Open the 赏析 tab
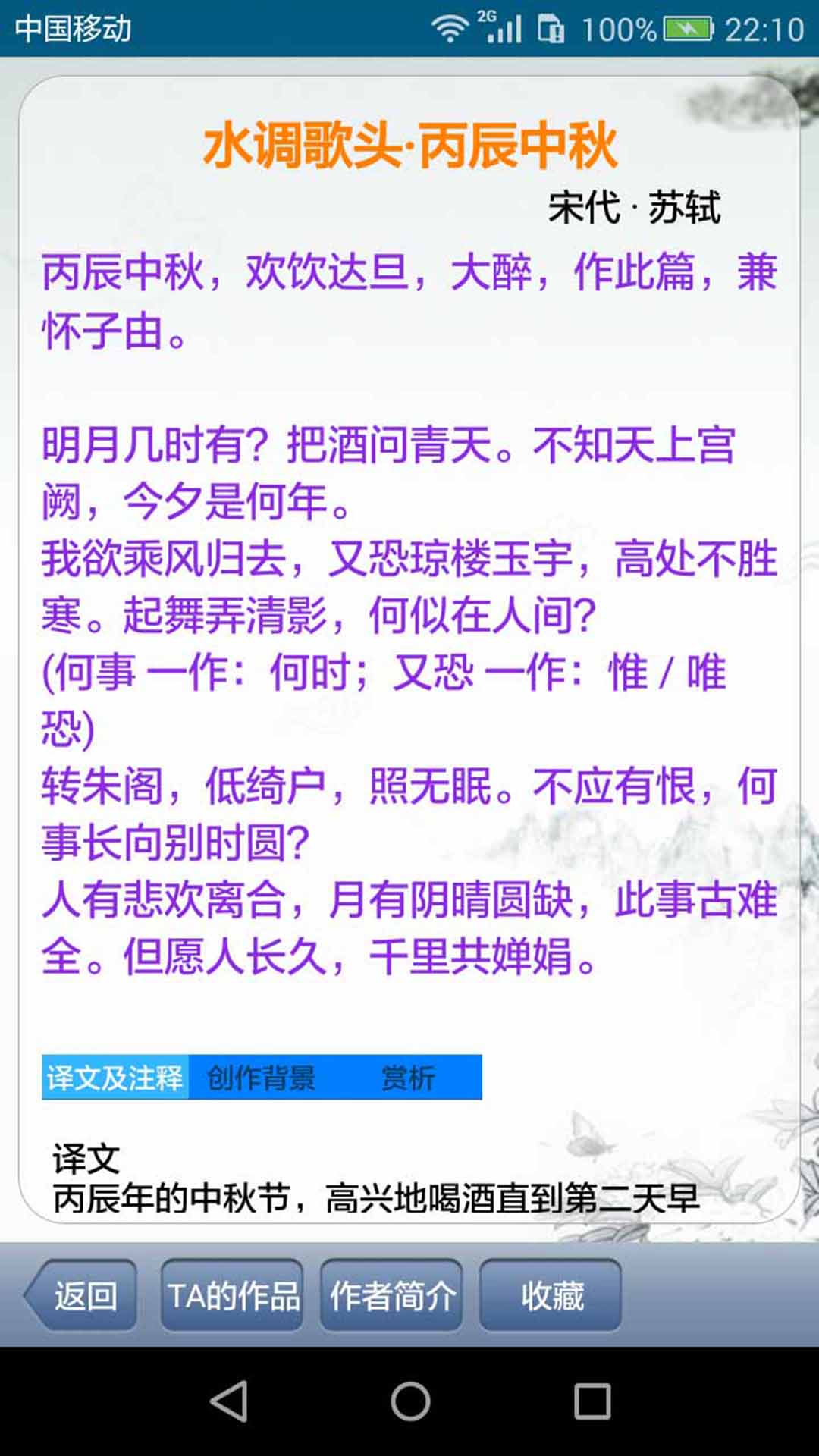This screenshot has width=819, height=1456. click(x=408, y=1078)
